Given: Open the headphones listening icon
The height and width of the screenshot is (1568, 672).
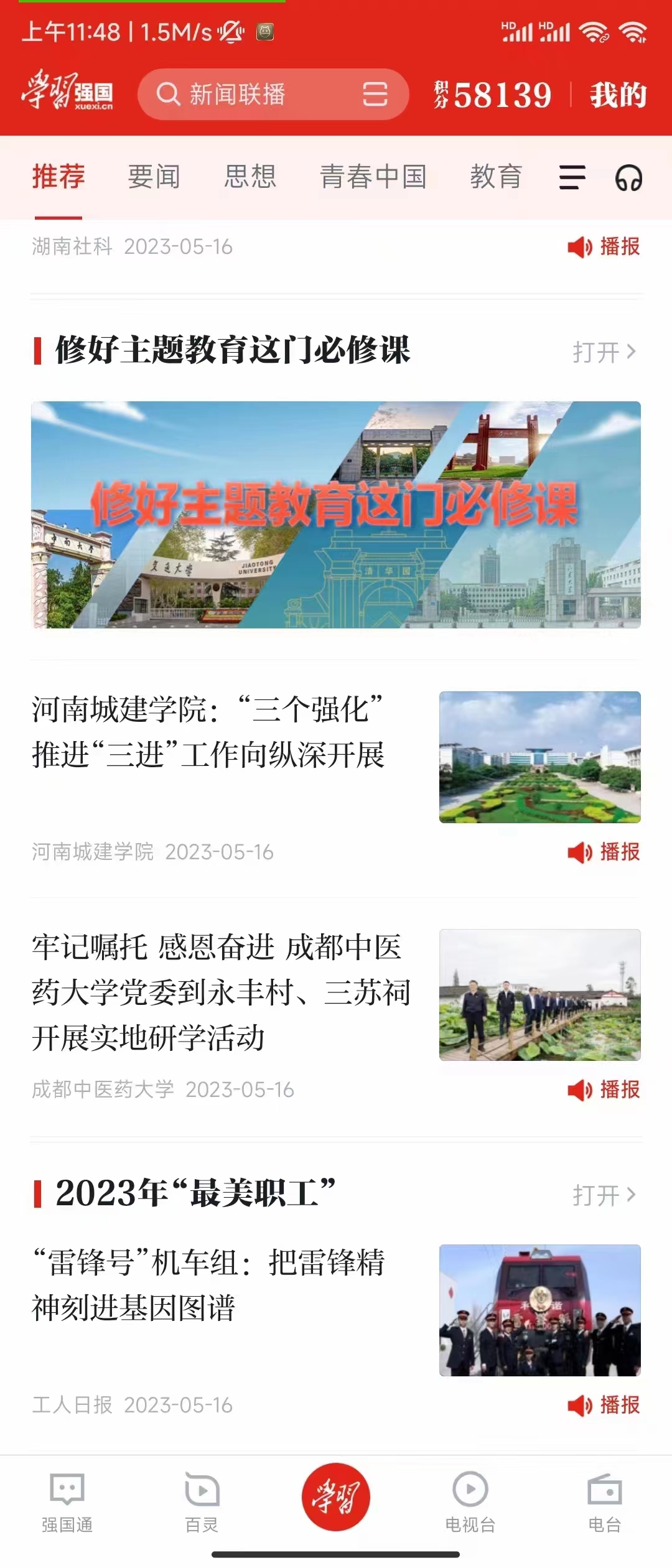Looking at the screenshot, I should (628, 178).
